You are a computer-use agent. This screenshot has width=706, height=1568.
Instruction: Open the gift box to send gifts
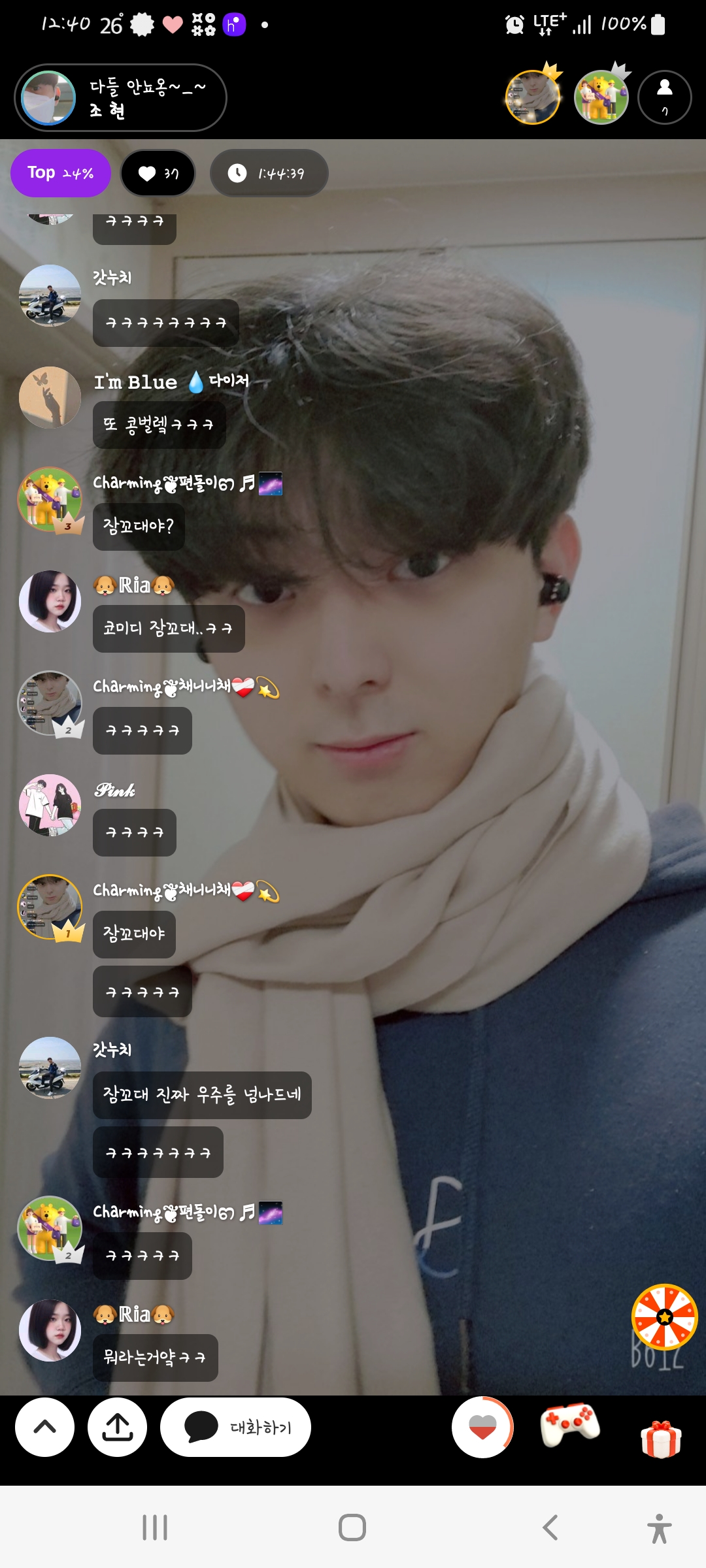coord(661,1439)
